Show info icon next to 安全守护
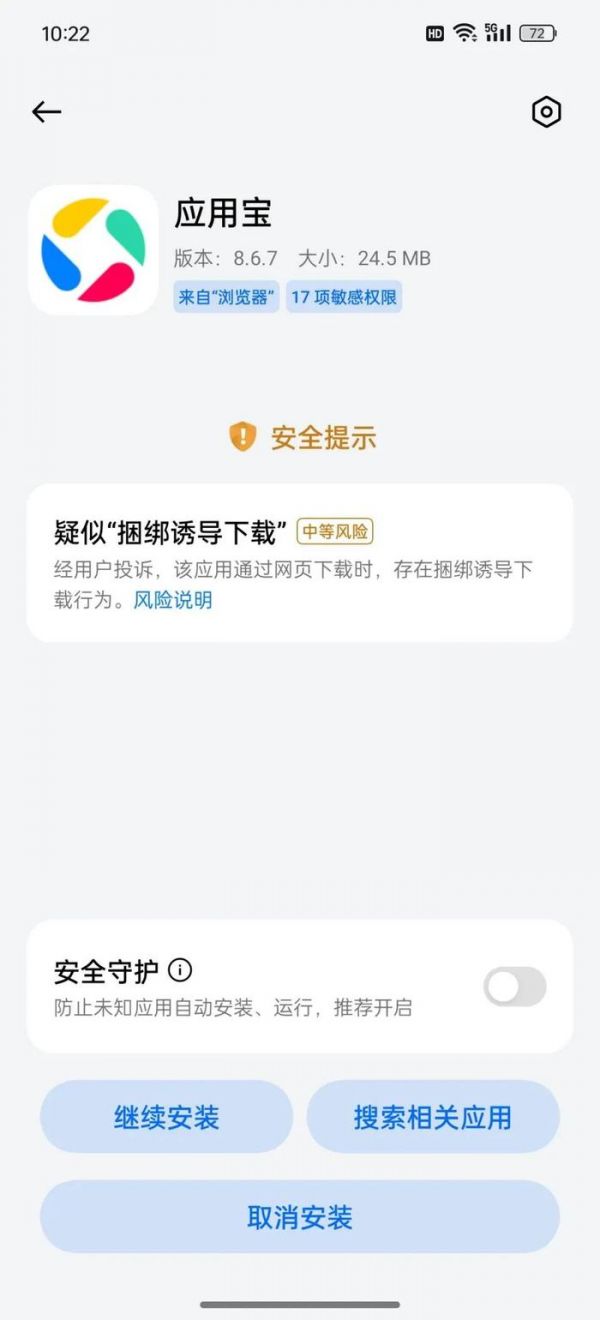 click(x=180, y=969)
